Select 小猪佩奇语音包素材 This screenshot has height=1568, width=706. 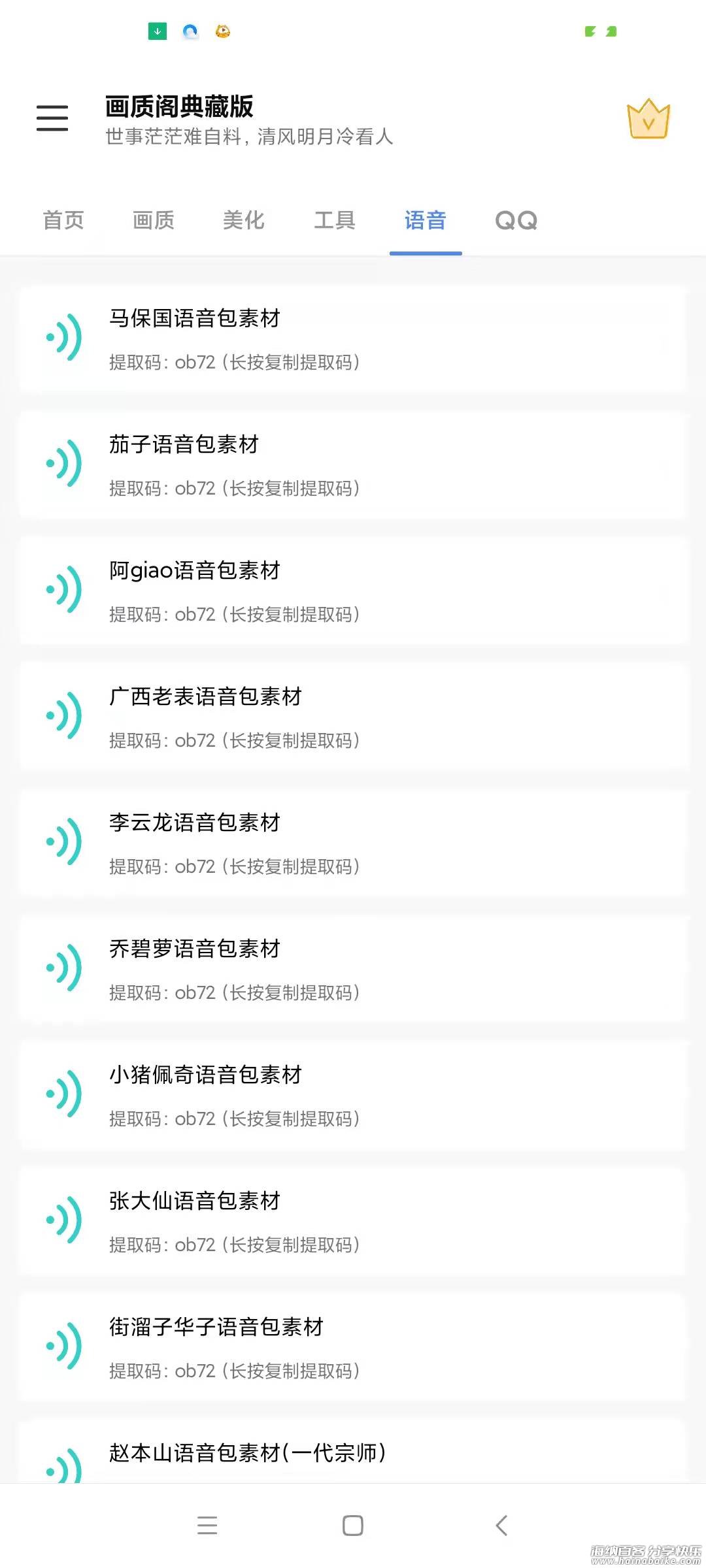coord(353,1095)
